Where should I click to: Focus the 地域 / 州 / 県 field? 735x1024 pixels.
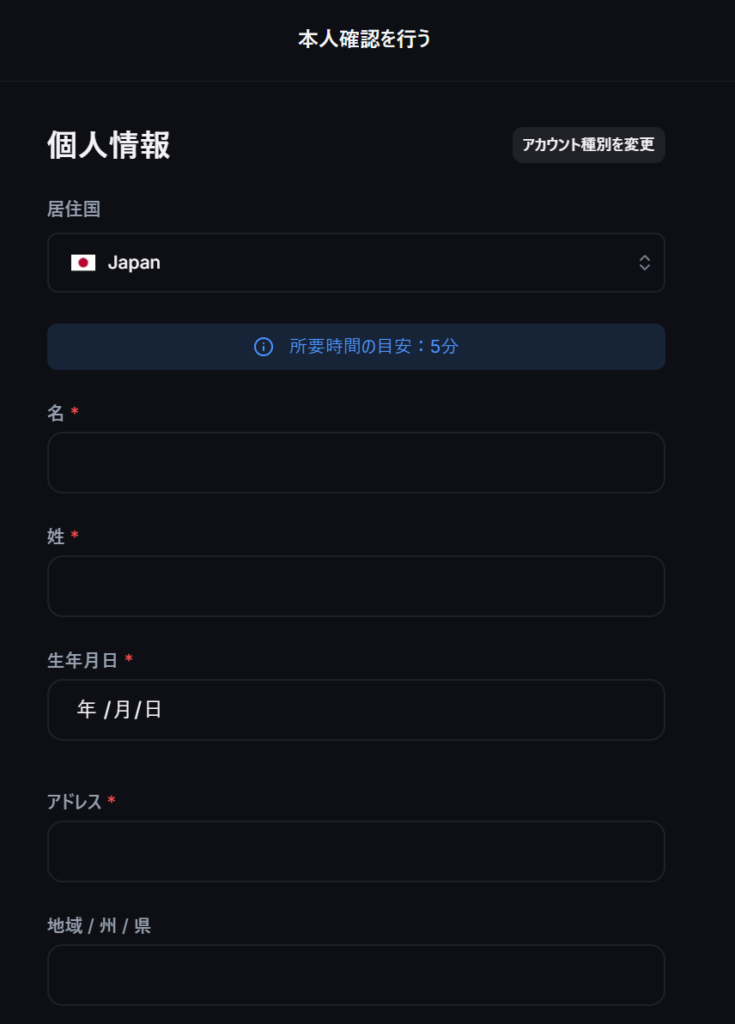(x=356, y=975)
